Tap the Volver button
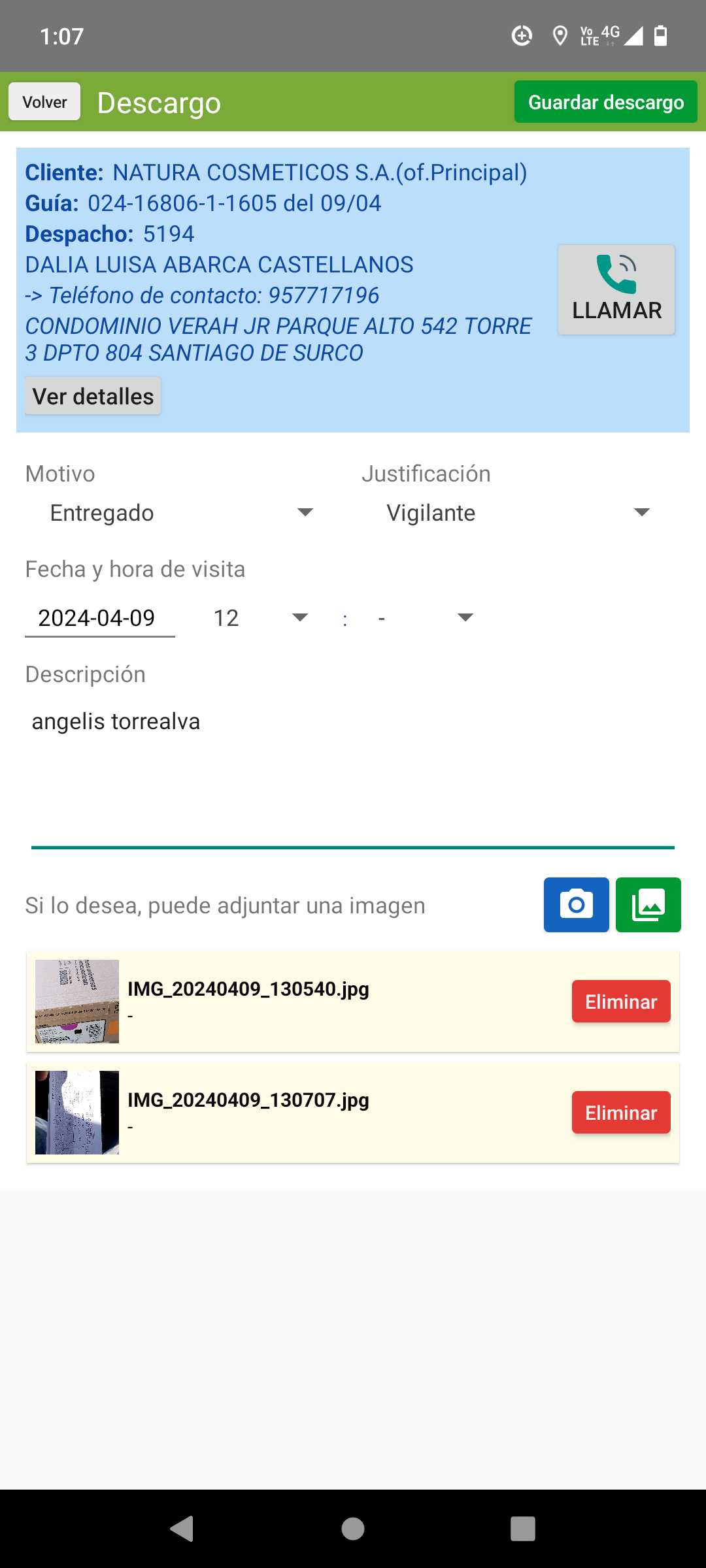This screenshot has width=706, height=1568. 44,102
